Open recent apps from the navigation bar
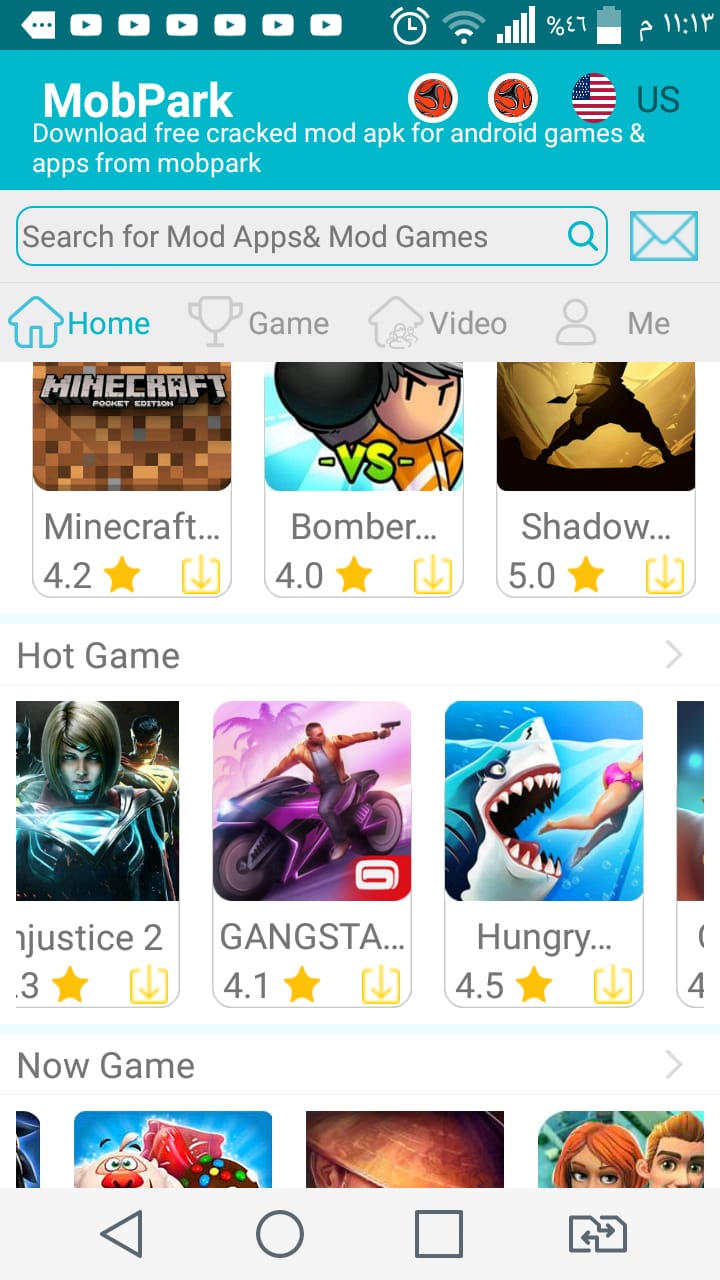This screenshot has width=720, height=1280. pyautogui.click(x=438, y=1234)
